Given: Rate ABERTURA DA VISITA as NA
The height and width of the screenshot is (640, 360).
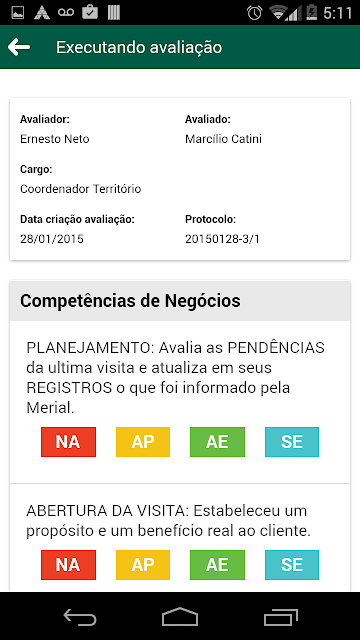Looking at the screenshot, I should 68,565.
